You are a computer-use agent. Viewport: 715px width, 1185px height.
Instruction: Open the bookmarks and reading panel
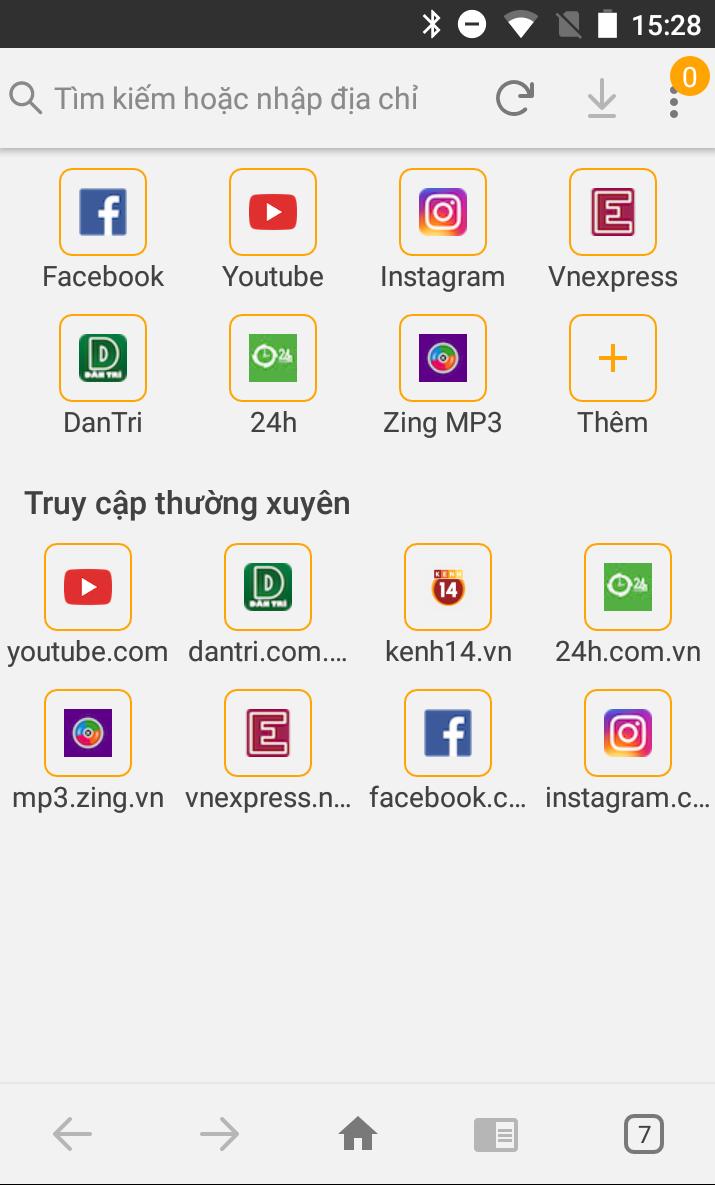click(x=495, y=1134)
